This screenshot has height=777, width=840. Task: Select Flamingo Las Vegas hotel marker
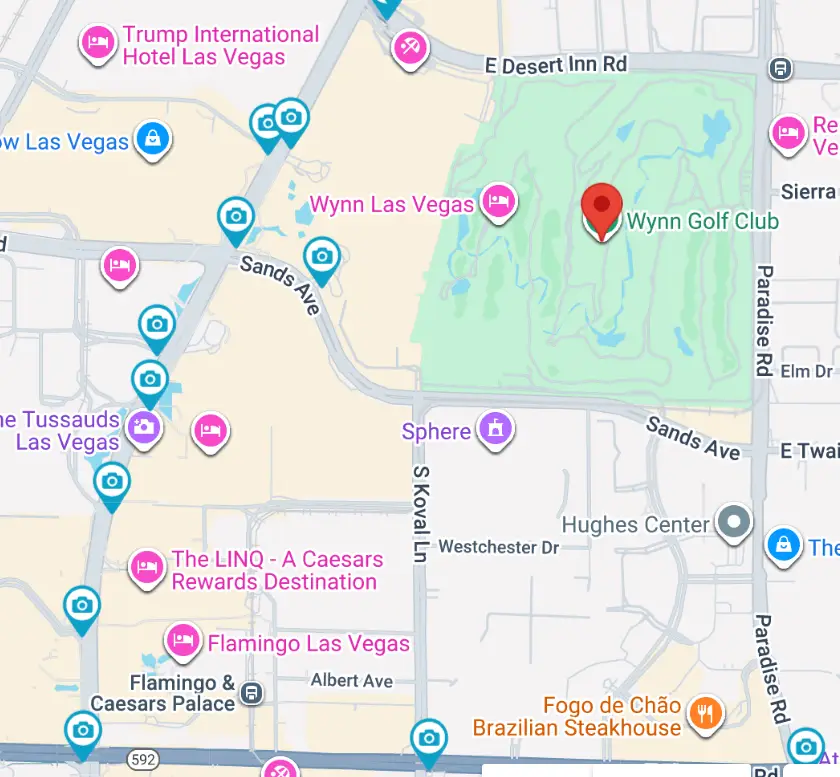coord(182,640)
